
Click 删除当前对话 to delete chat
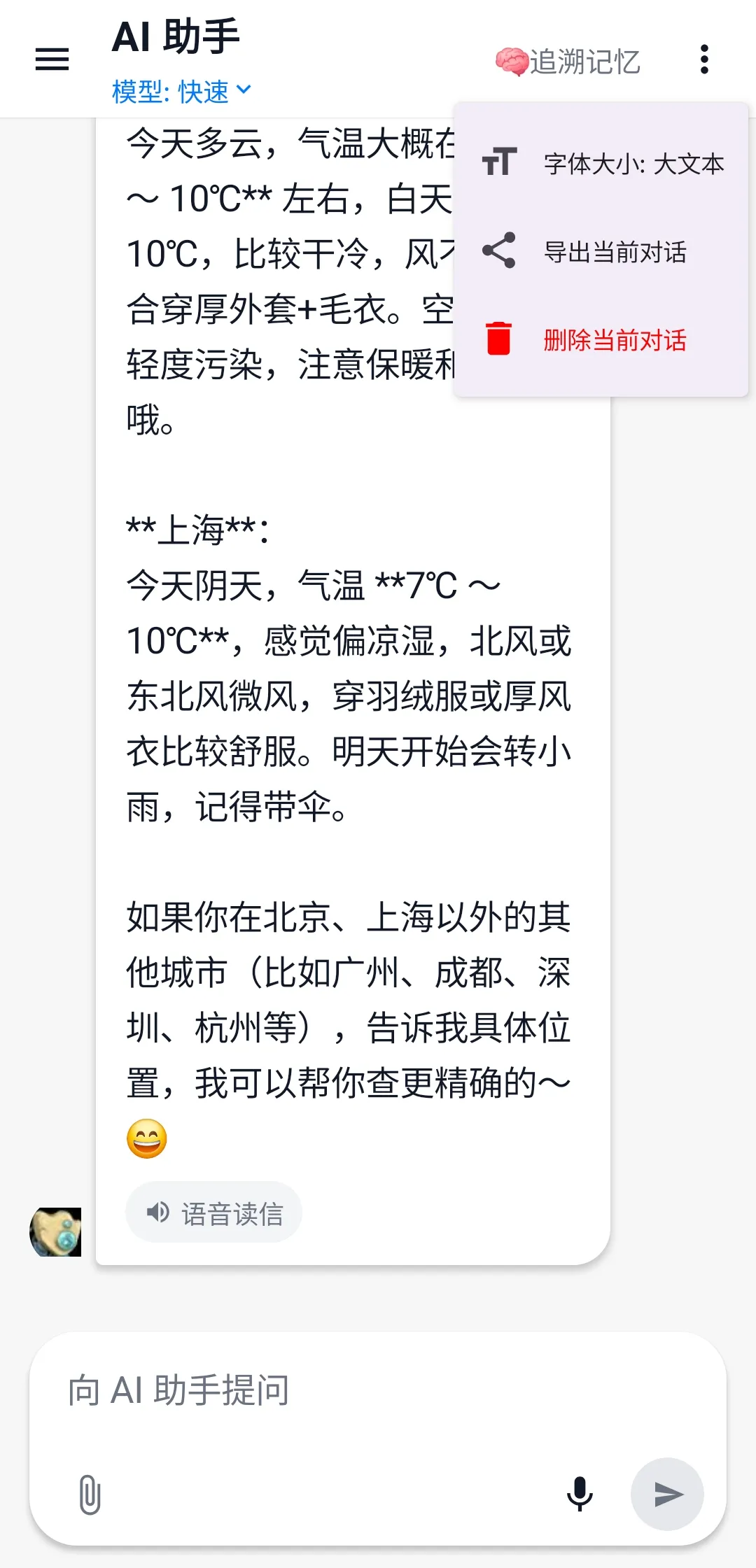(x=615, y=338)
